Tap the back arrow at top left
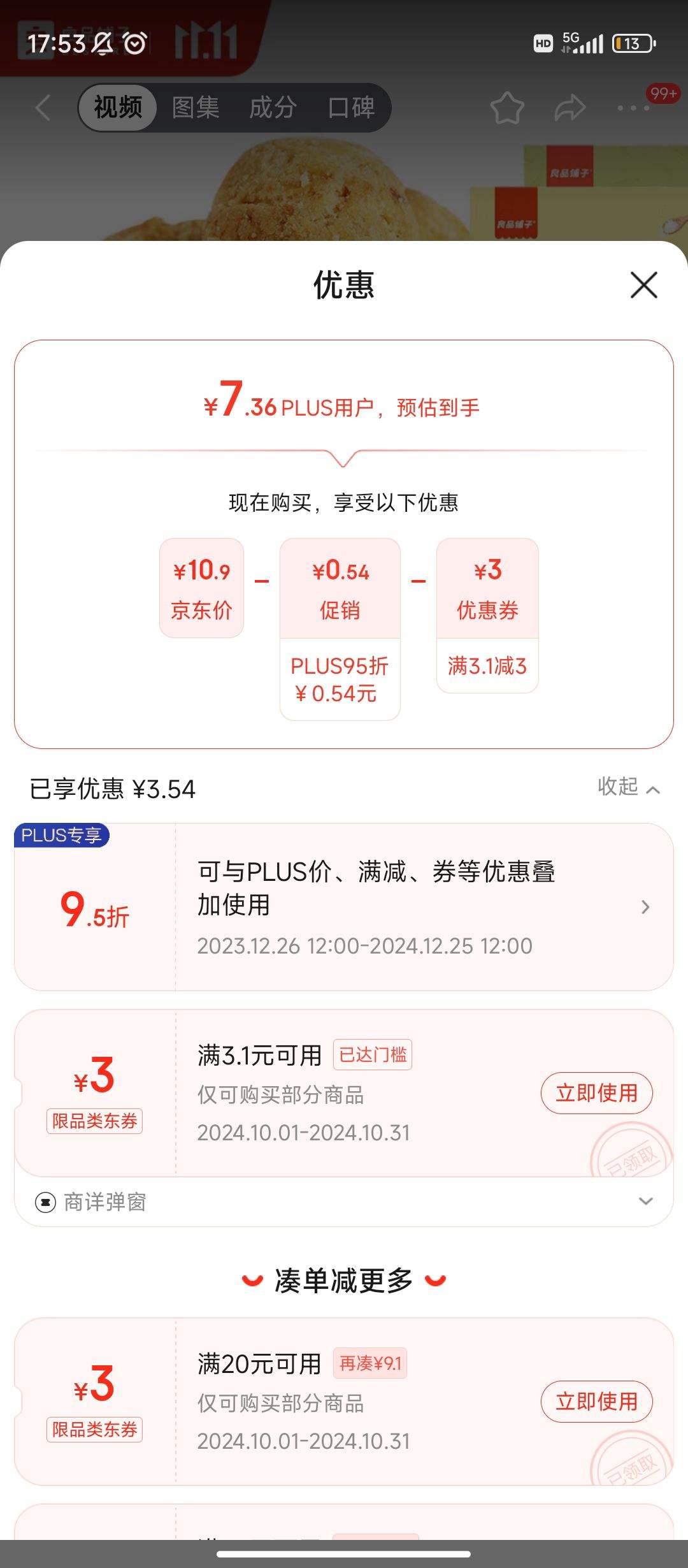Viewport: 688px width, 1568px height. 42,108
